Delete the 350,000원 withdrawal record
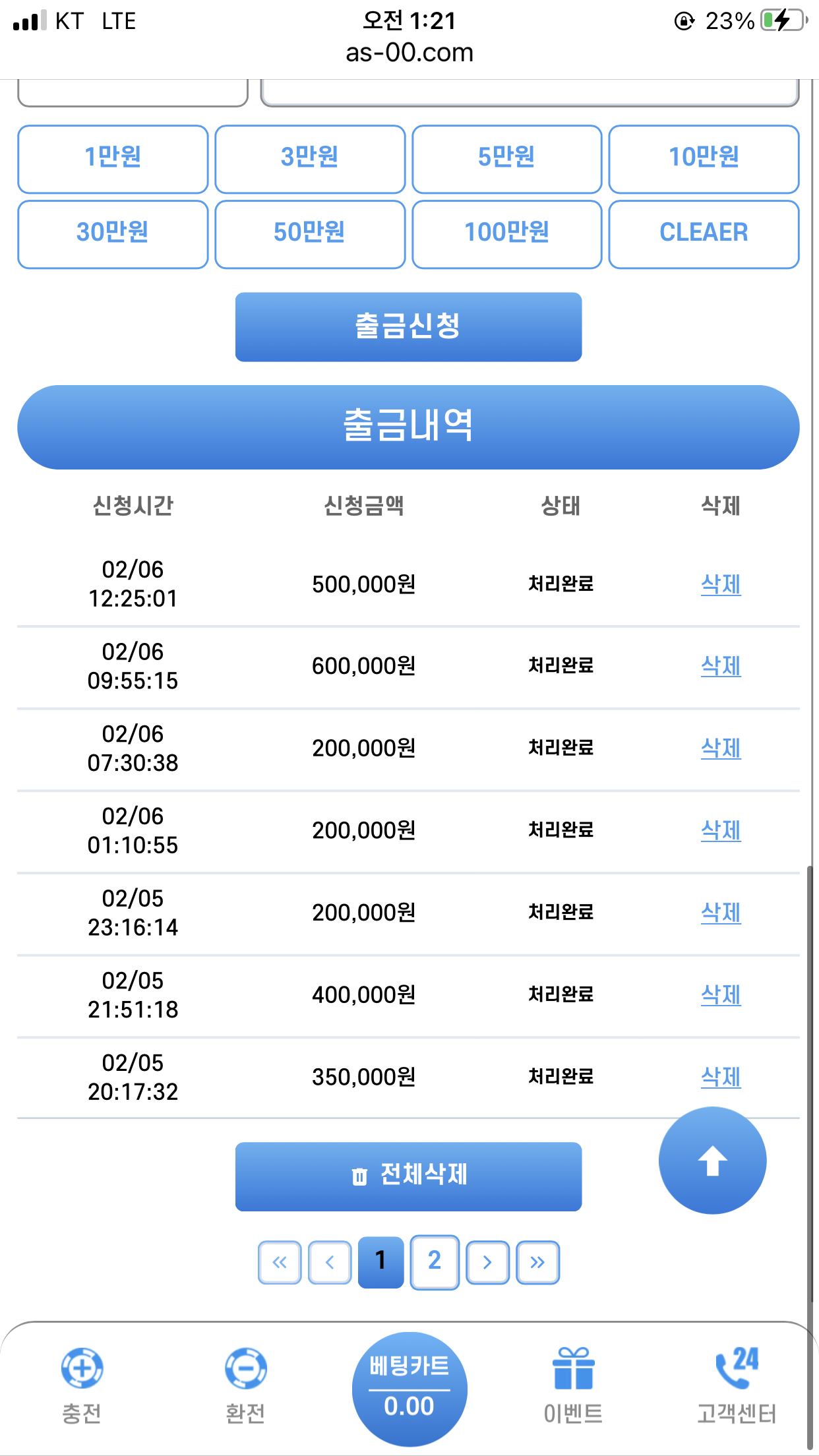The image size is (819, 1456). tap(721, 1077)
